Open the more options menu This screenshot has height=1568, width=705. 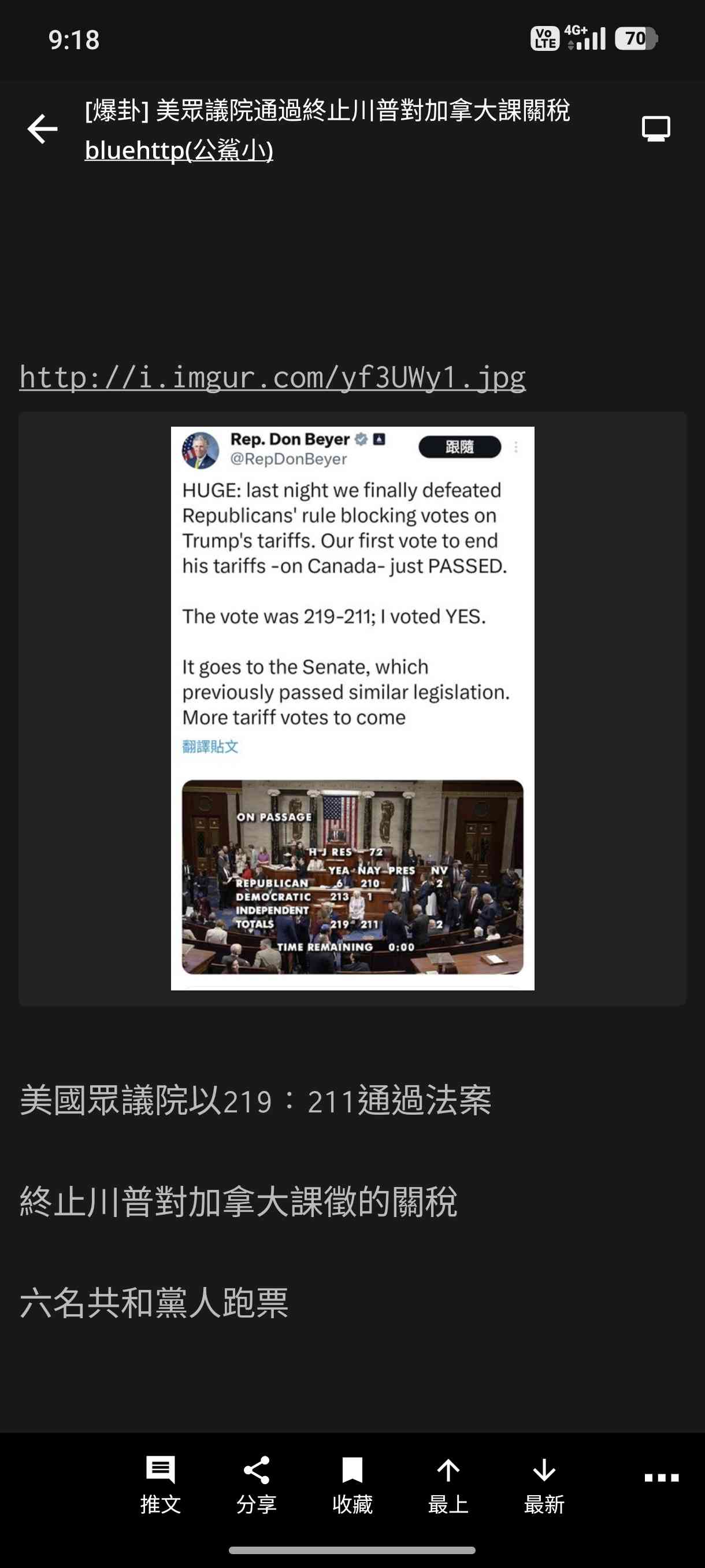click(x=661, y=1477)
